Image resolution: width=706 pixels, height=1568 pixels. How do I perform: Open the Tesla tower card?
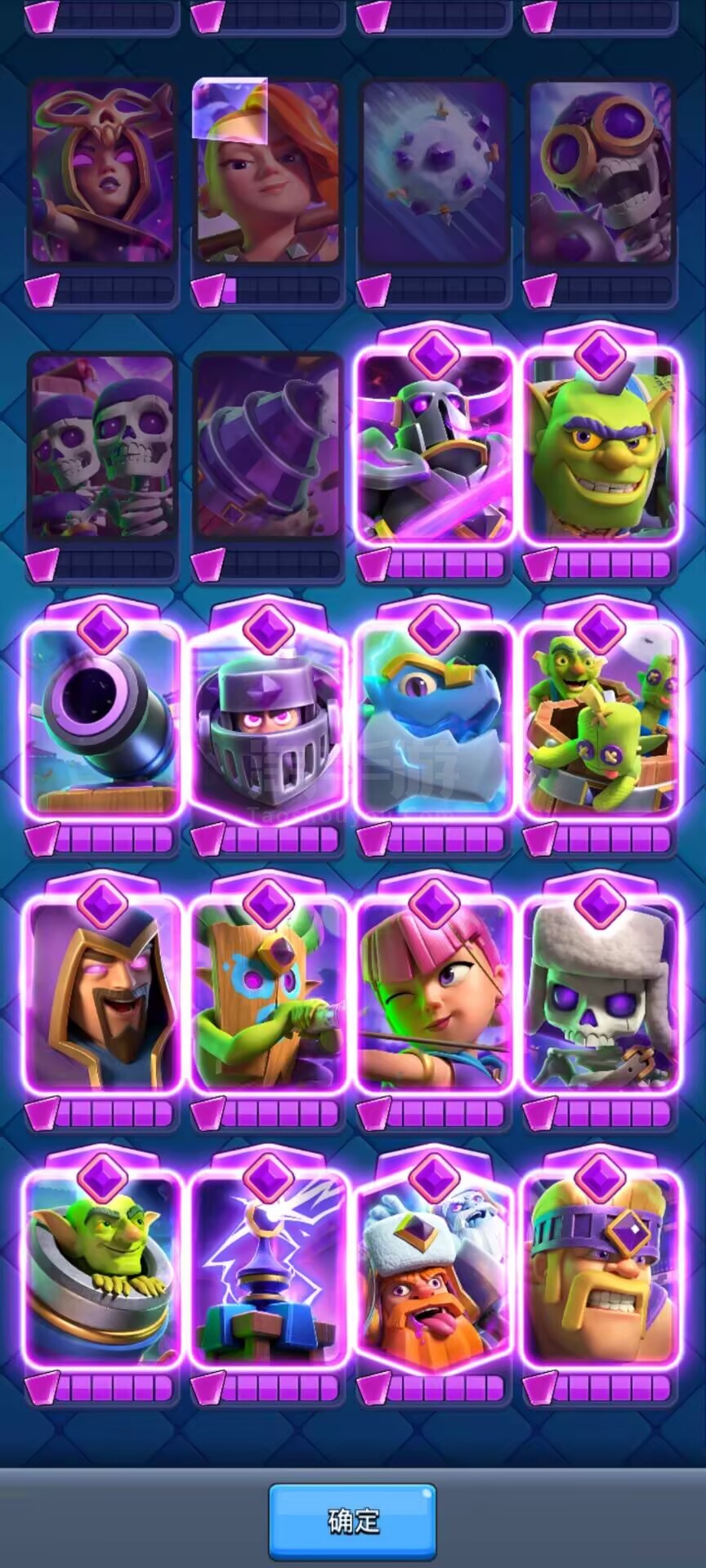pos(268,1272)
